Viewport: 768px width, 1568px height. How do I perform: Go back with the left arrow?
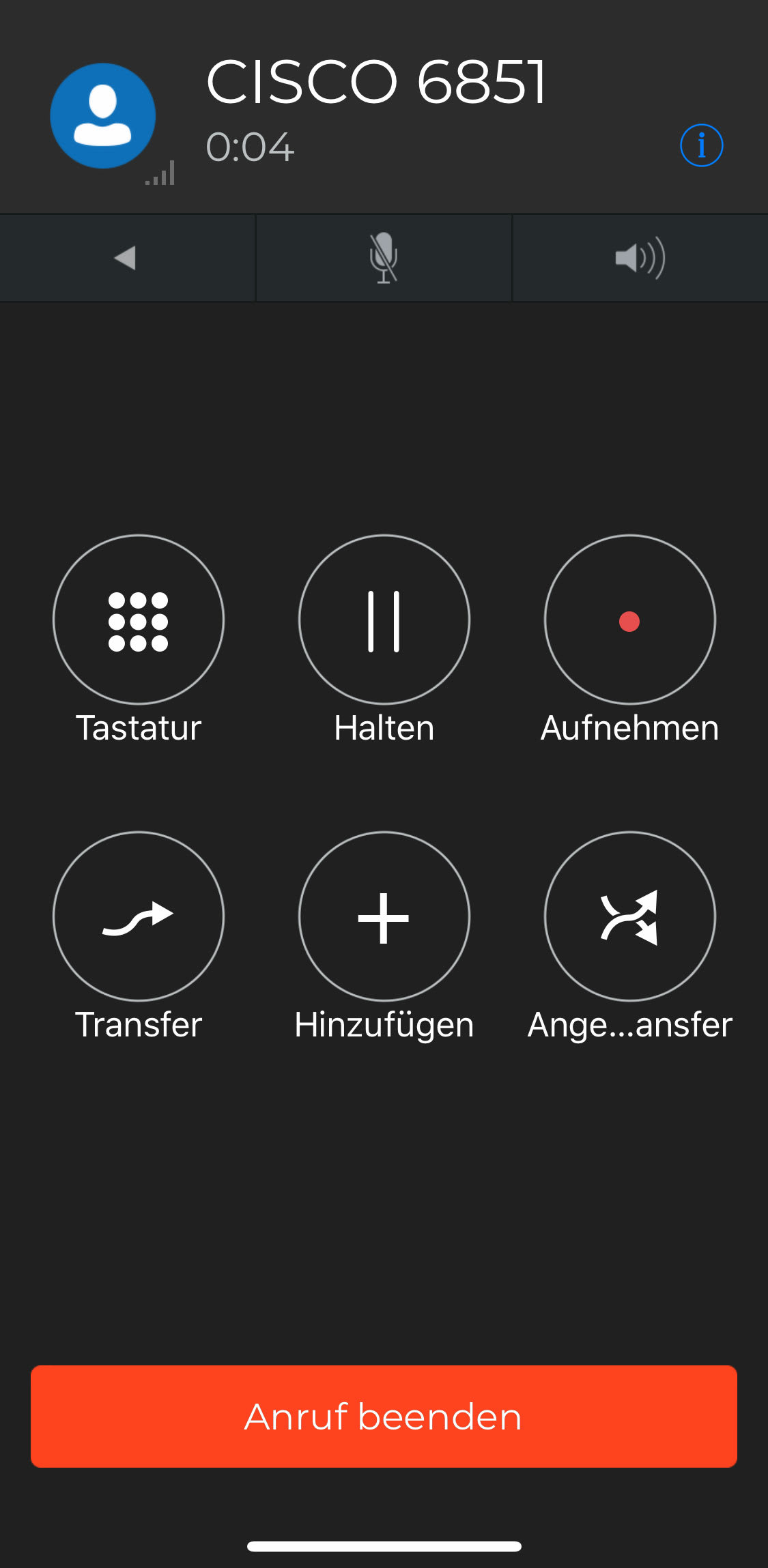coord(126,258)
